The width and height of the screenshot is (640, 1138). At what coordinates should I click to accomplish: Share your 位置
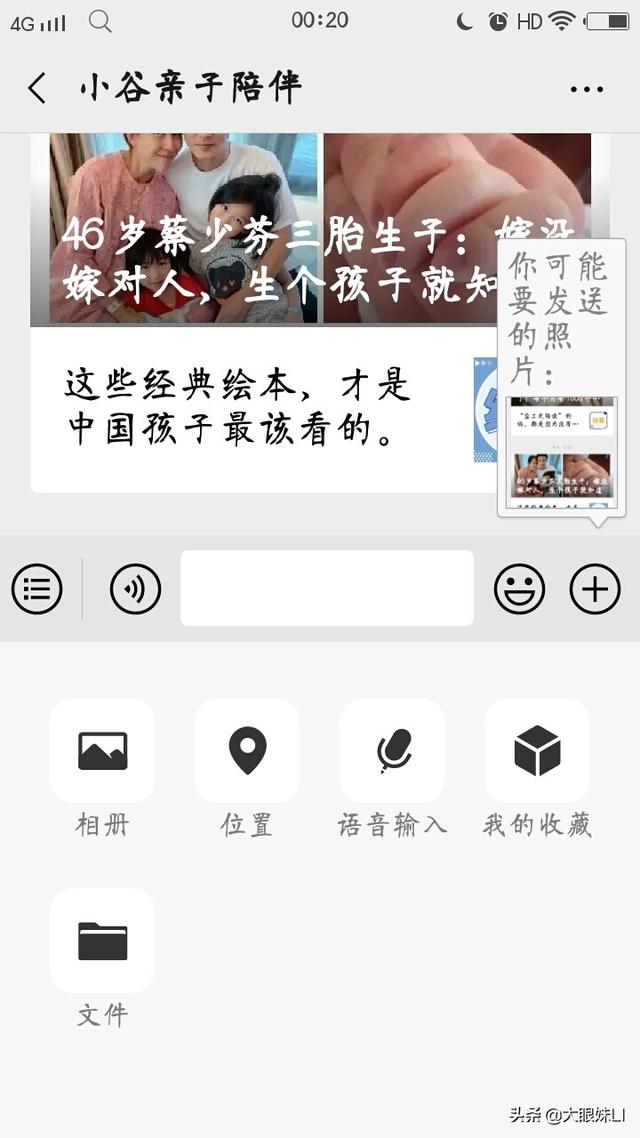pos(247,751)
